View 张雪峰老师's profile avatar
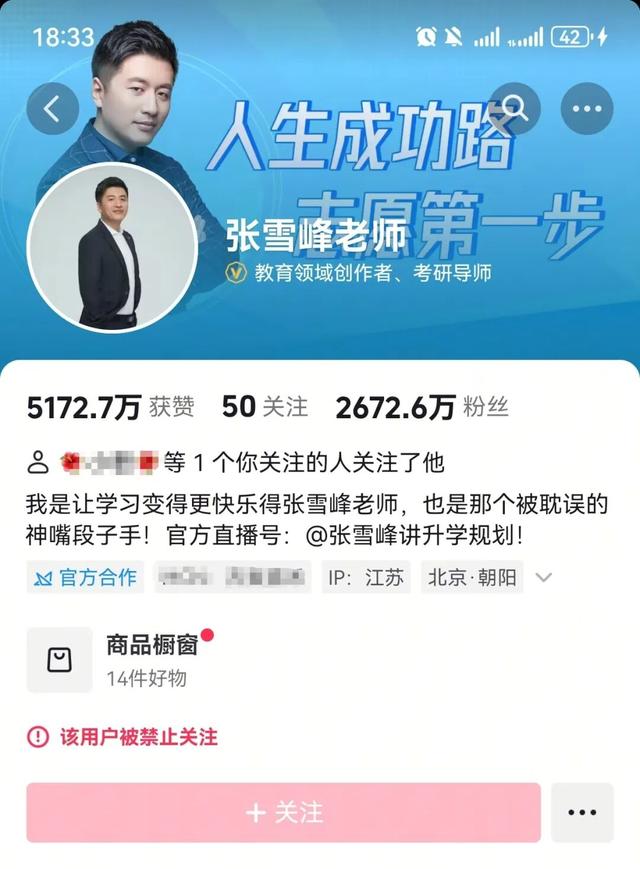 [x=111, y=247]
